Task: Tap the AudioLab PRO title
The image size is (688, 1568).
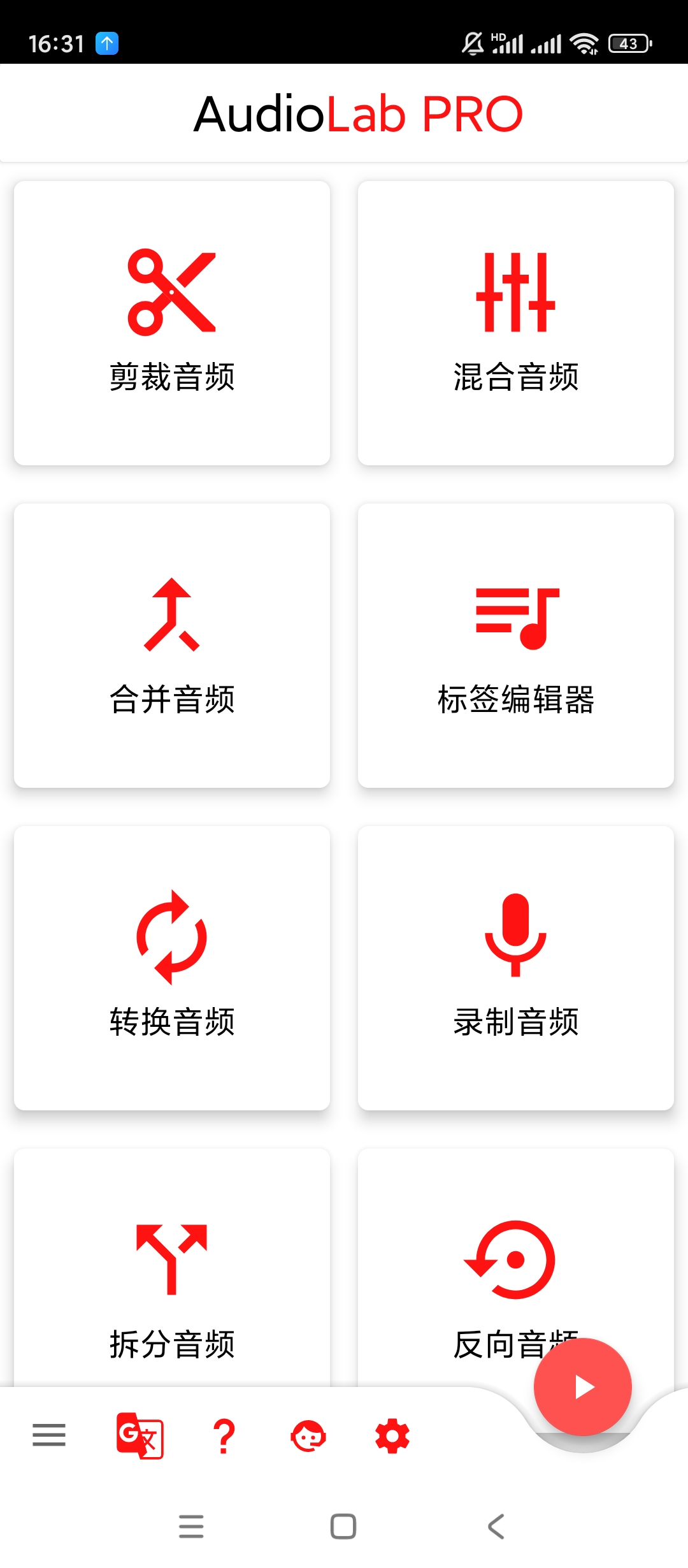Action: click(x=344, y=113)
